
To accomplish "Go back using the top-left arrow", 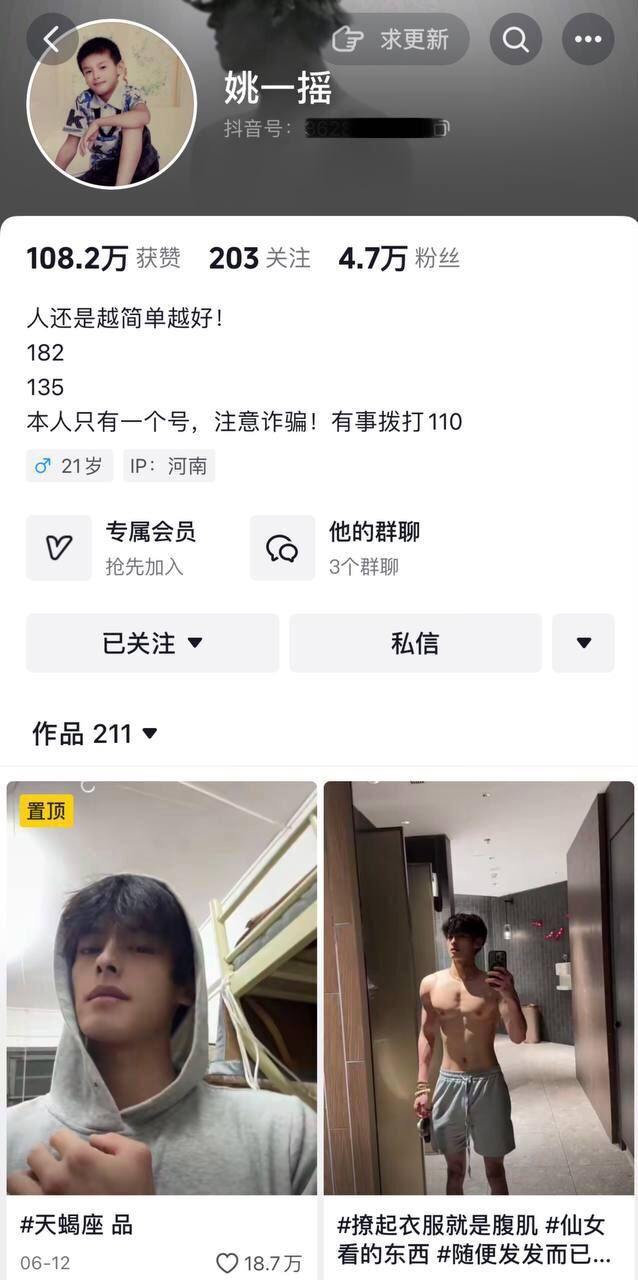I will (x=52, y=40).
